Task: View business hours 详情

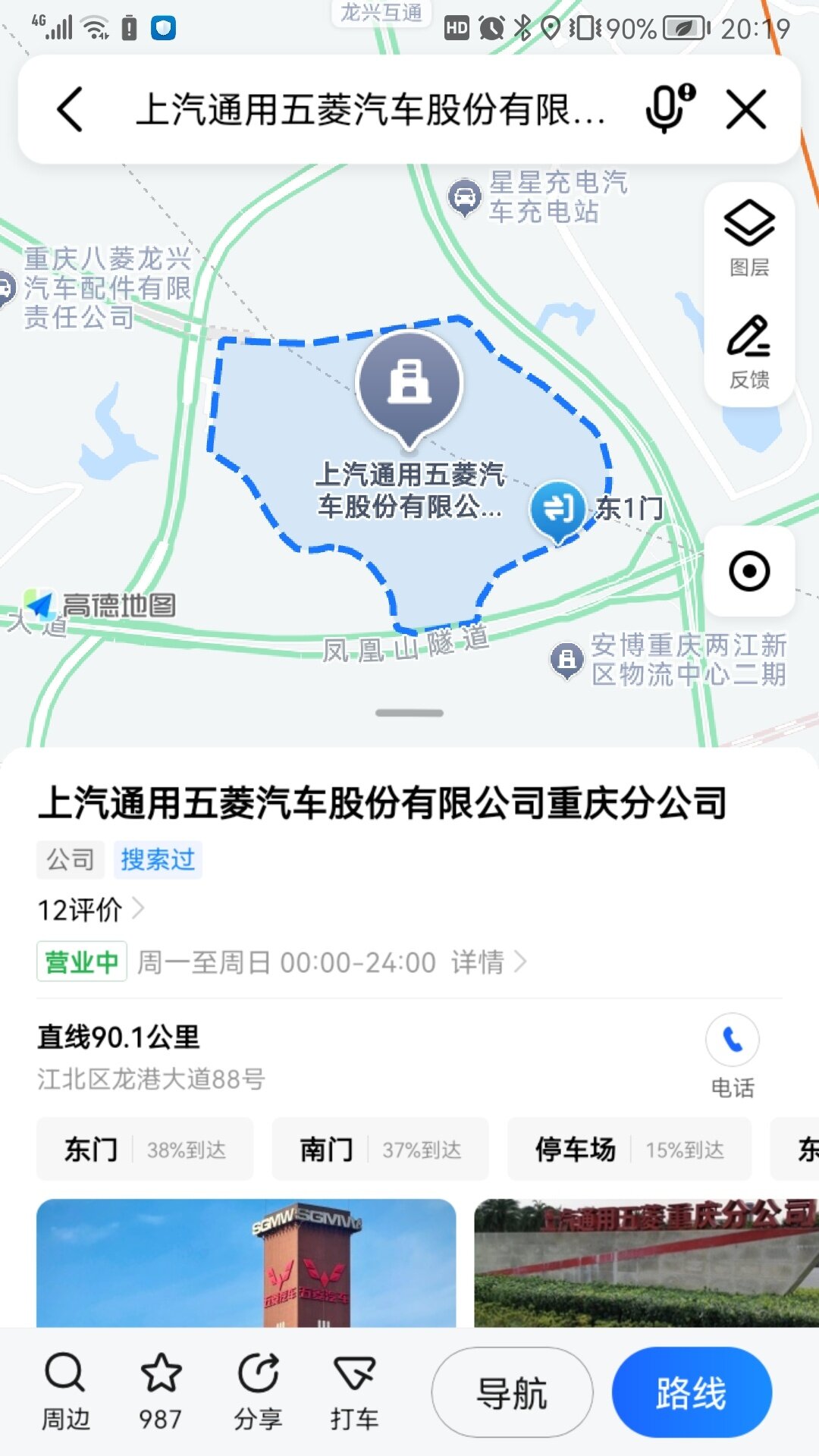Action: pos(488,962)
